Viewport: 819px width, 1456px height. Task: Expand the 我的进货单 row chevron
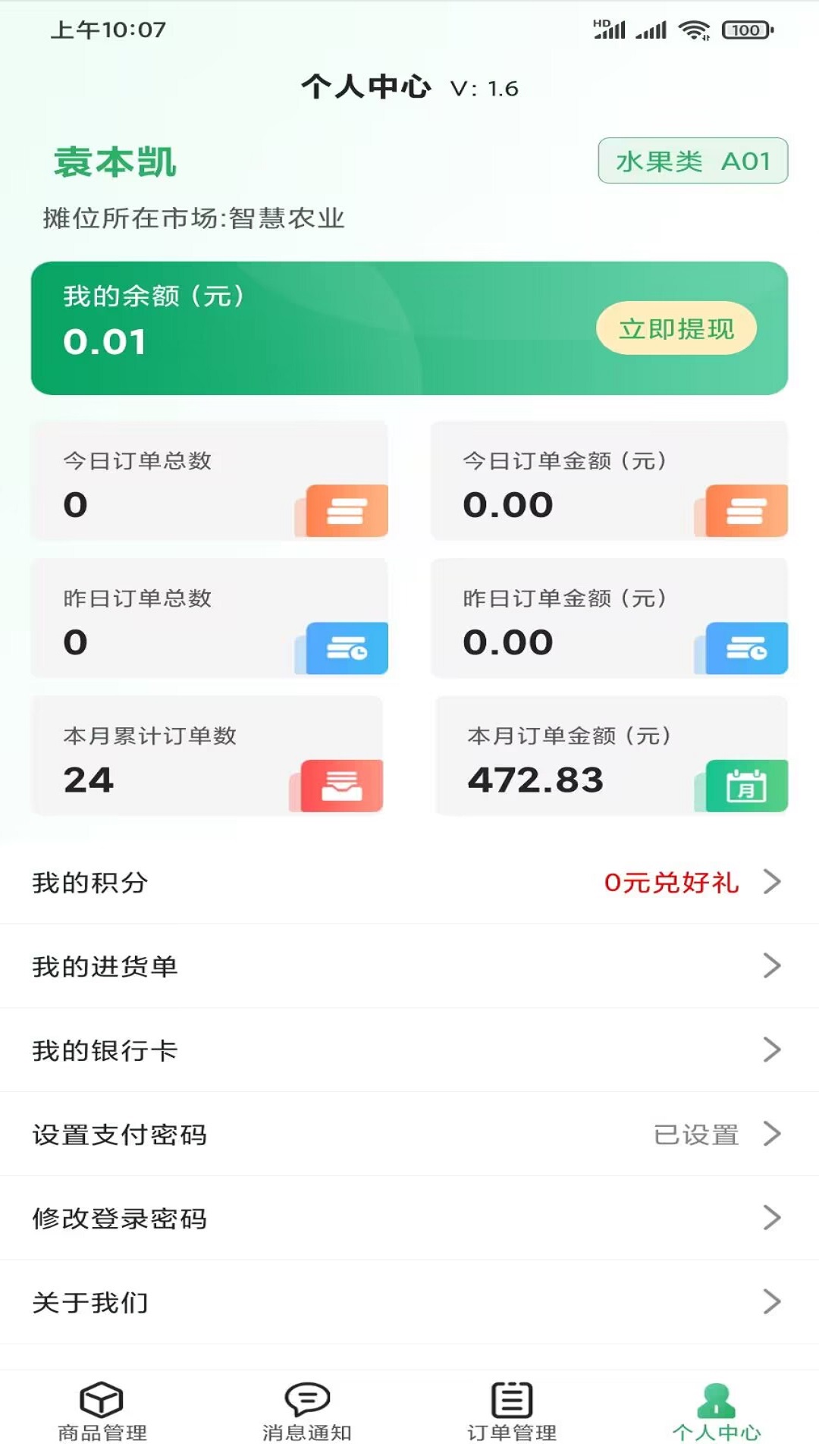coord(774,966)
